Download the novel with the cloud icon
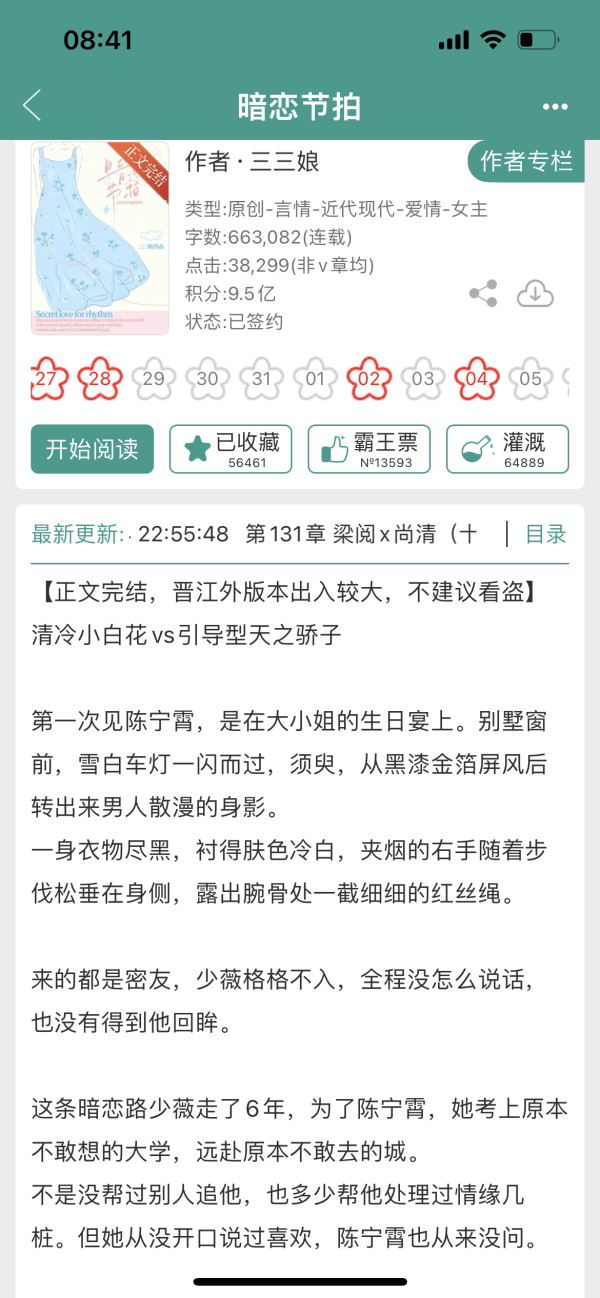 coord(536,294)
